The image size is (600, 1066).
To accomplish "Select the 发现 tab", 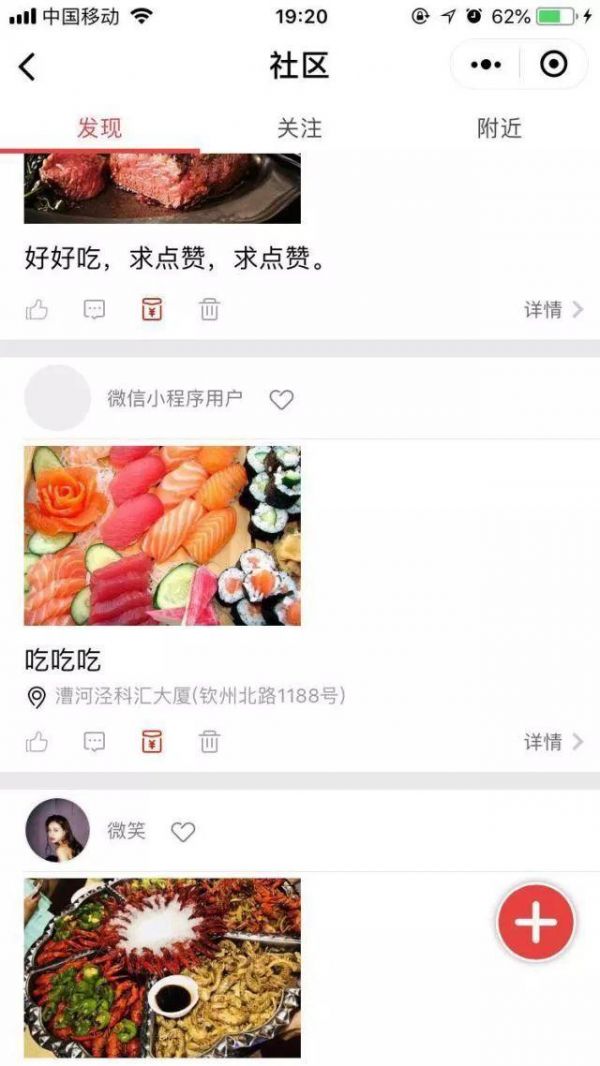I will (100, 128).
